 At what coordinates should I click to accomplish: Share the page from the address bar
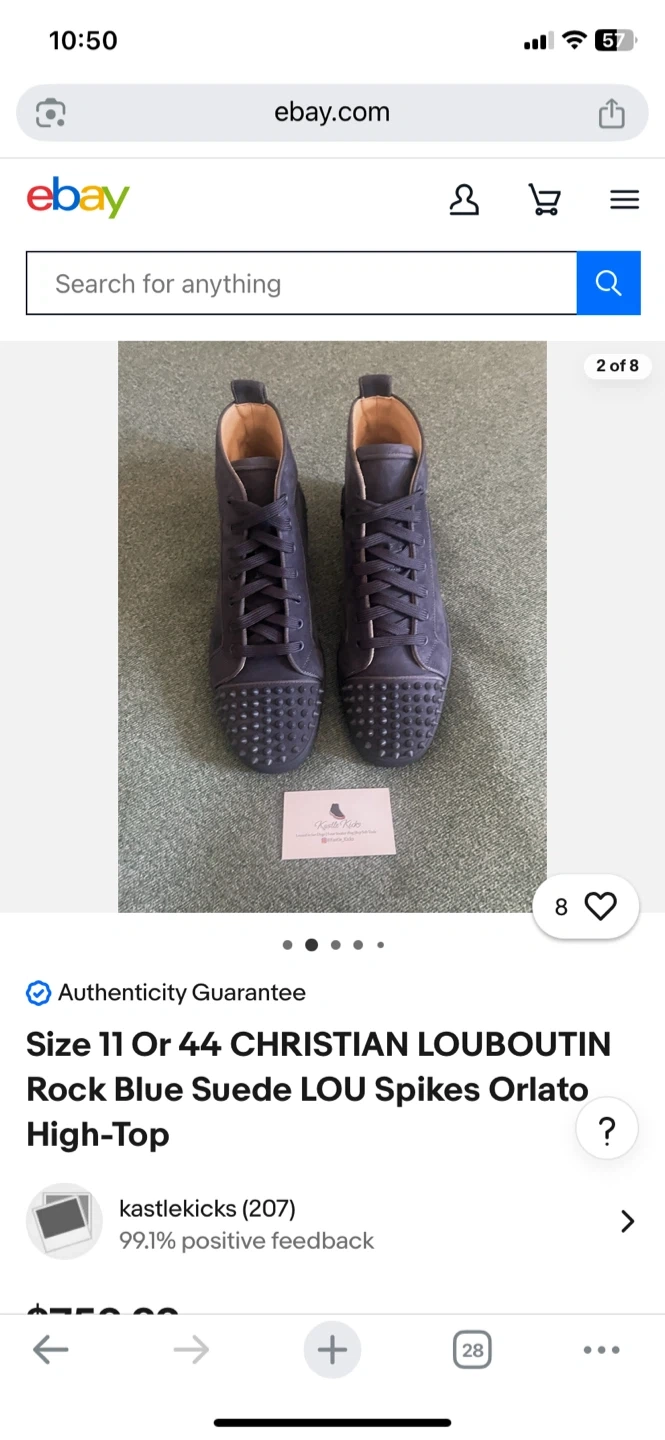pyautogui.click(x=611, y=113)
